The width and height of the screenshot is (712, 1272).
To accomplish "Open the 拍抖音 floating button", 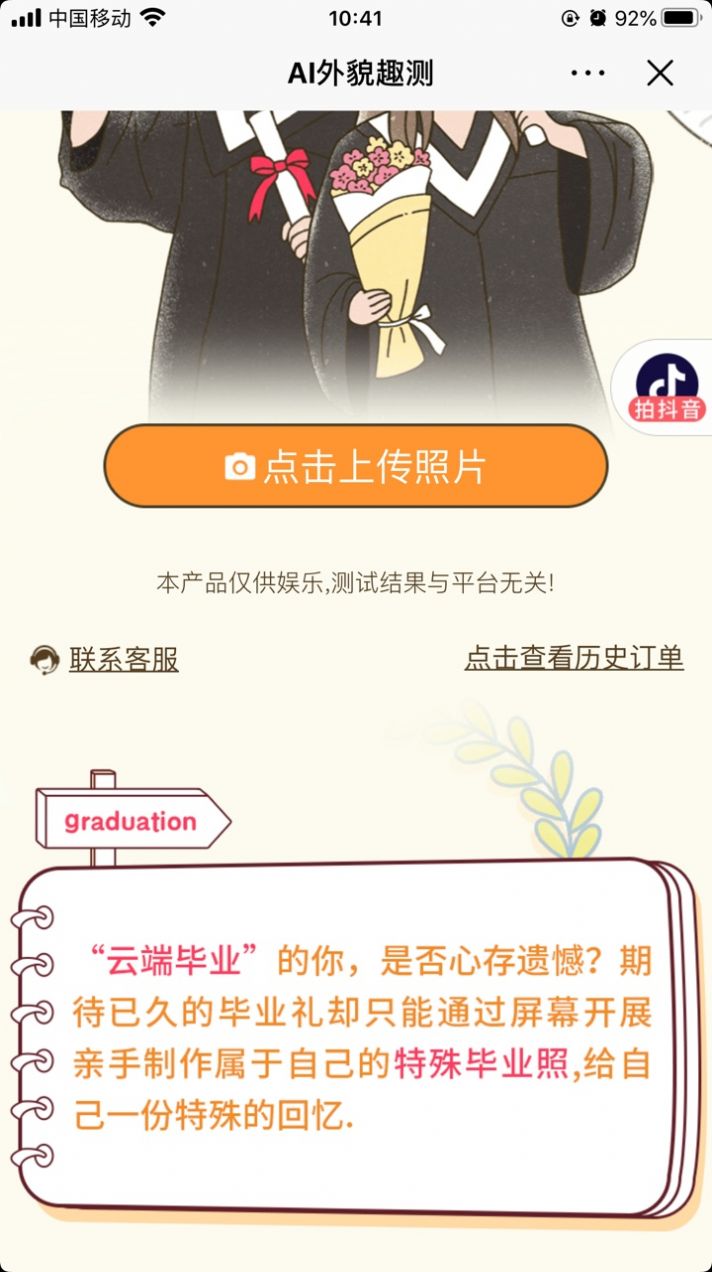I will click(x=667, y=388).
